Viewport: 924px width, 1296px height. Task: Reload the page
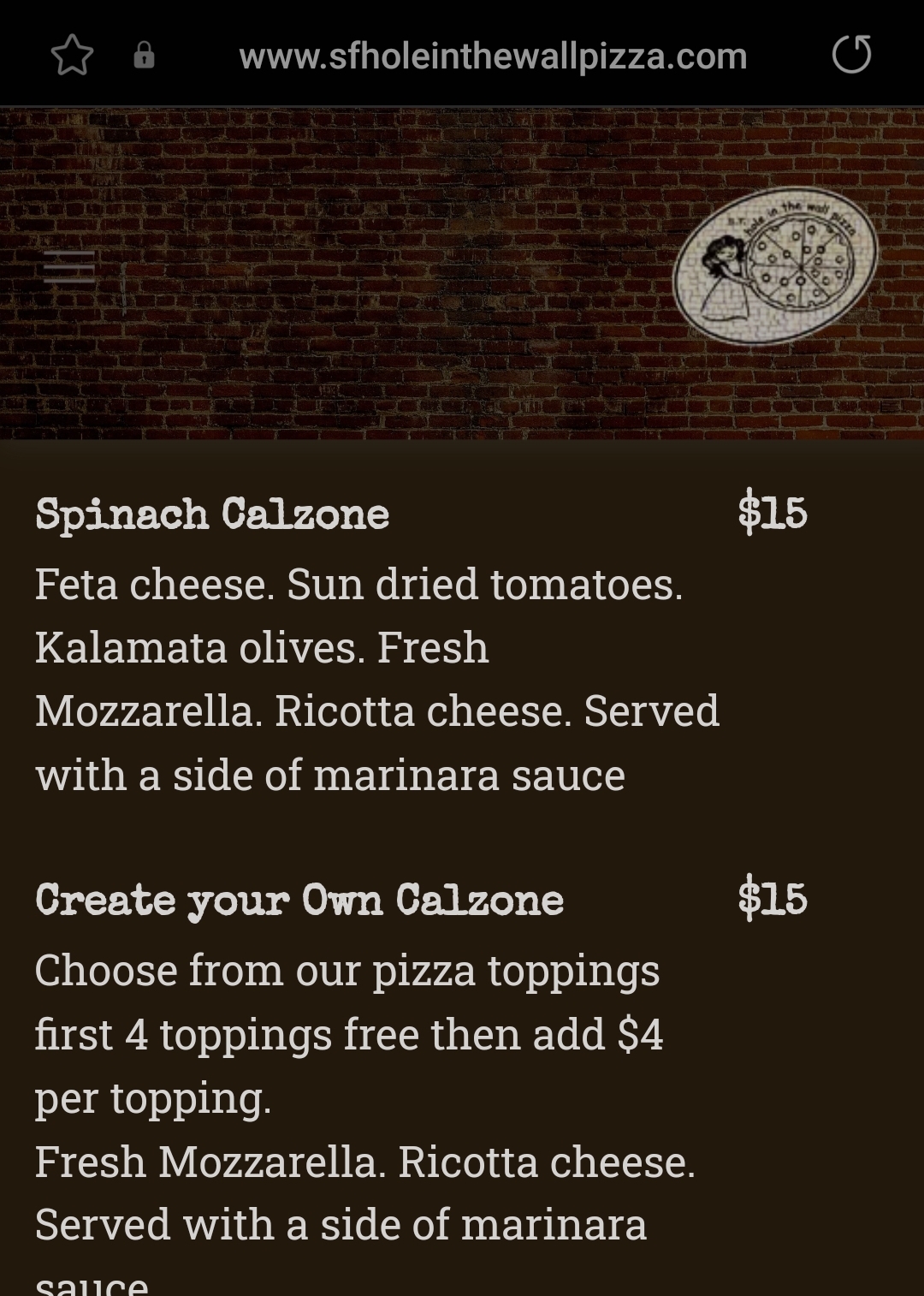[x=850, y=55]
